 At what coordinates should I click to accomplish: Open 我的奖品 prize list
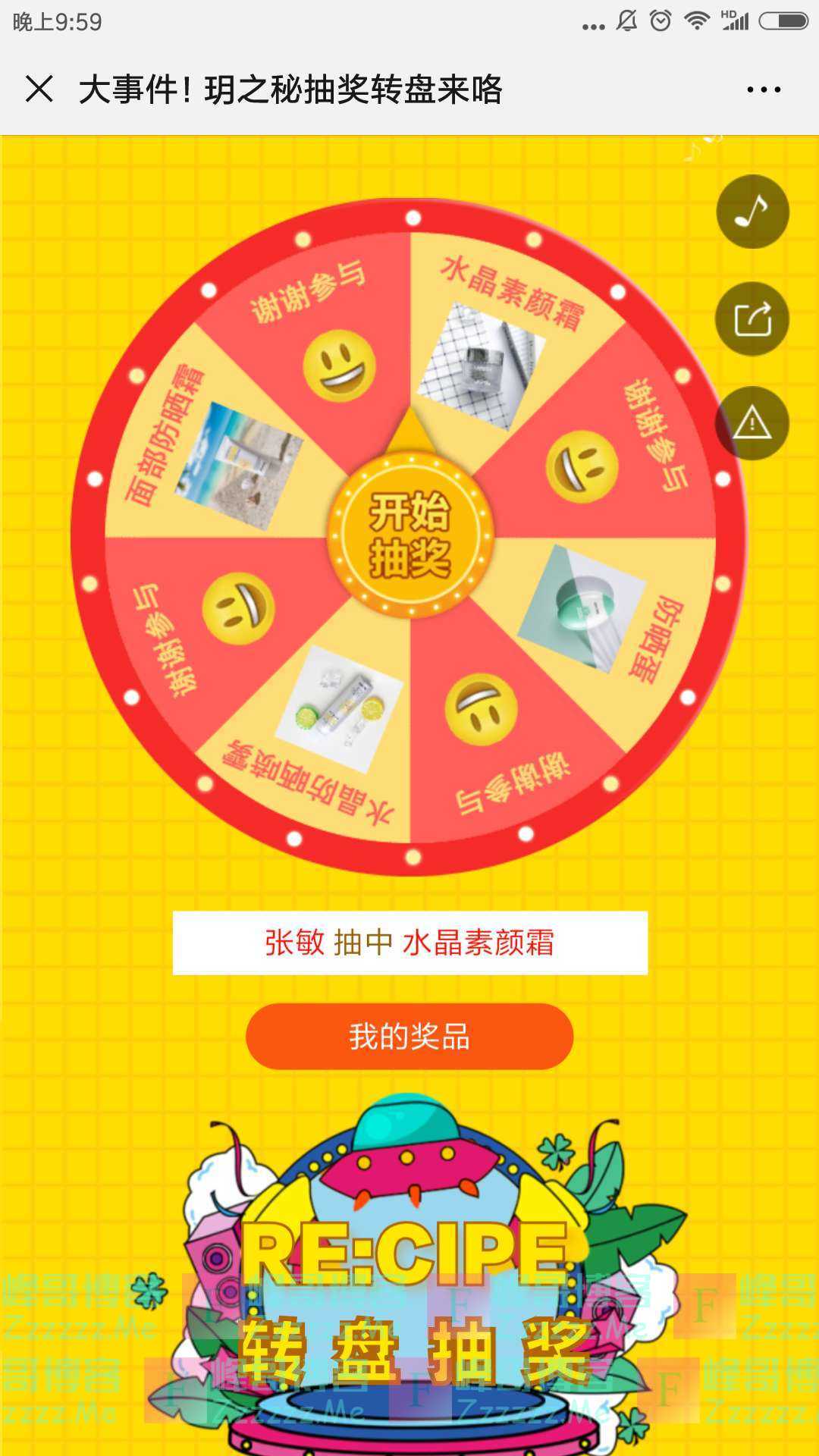409,1037
